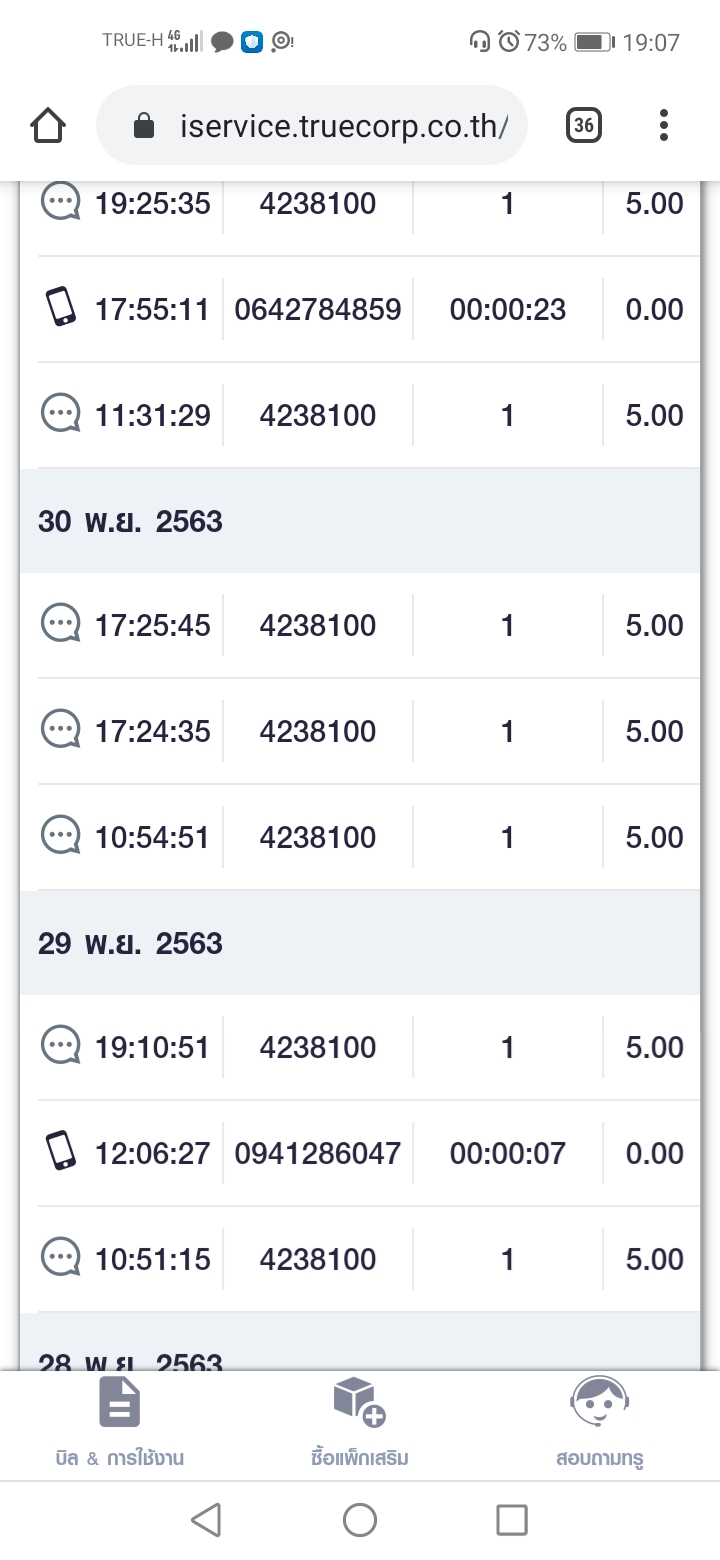
Task: Open the ซื้อแพ็กเสริม tab
Action: click(360, 1423)
